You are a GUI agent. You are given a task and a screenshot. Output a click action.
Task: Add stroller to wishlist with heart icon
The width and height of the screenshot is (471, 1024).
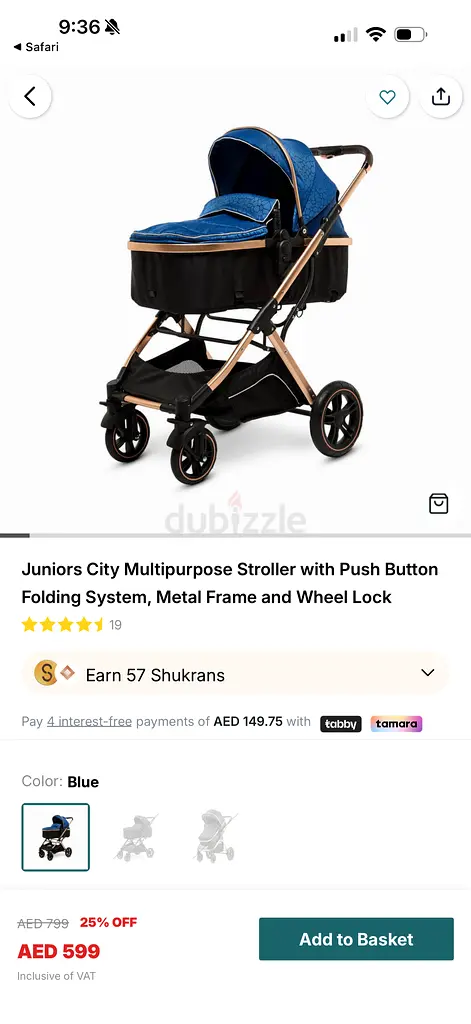[x=387, y=97]
